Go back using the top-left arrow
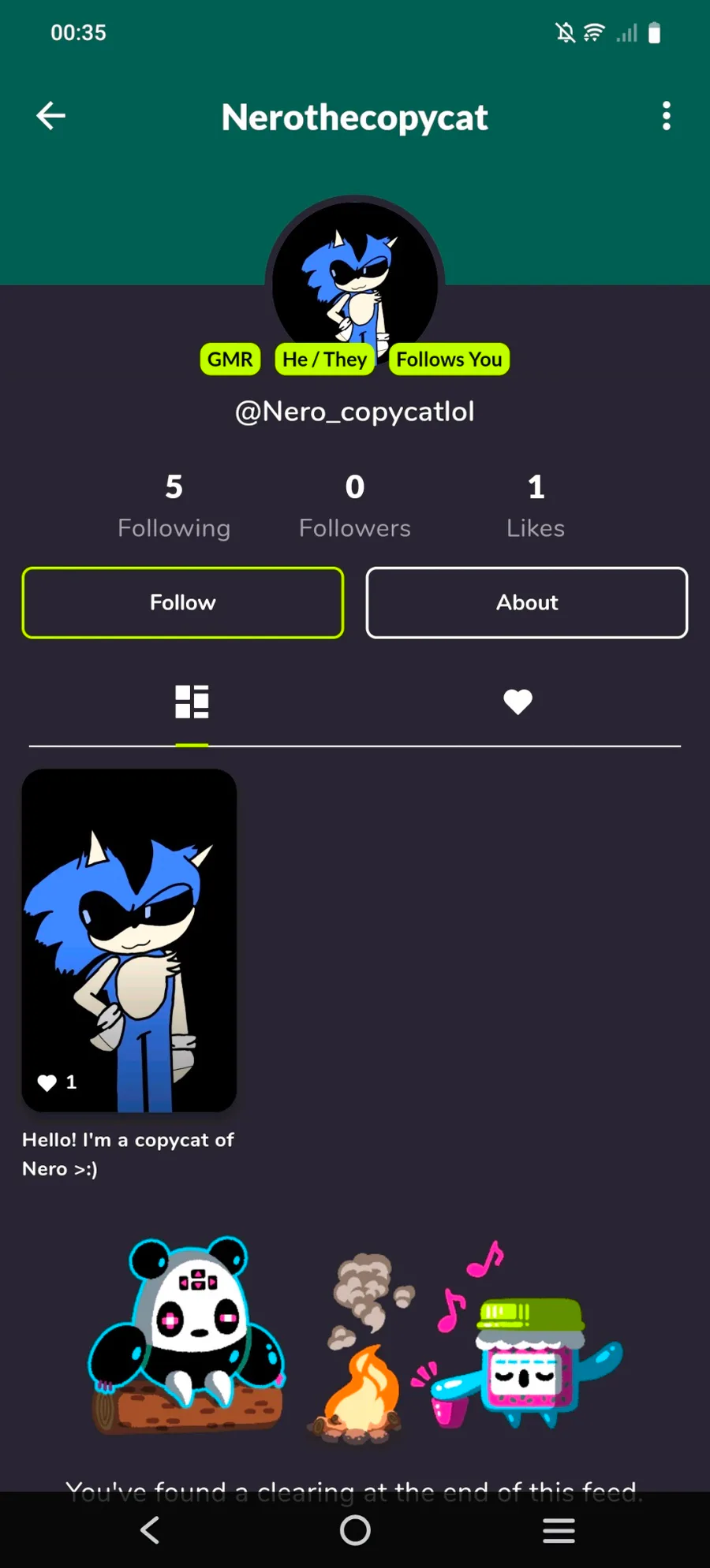 click(51, 116)
